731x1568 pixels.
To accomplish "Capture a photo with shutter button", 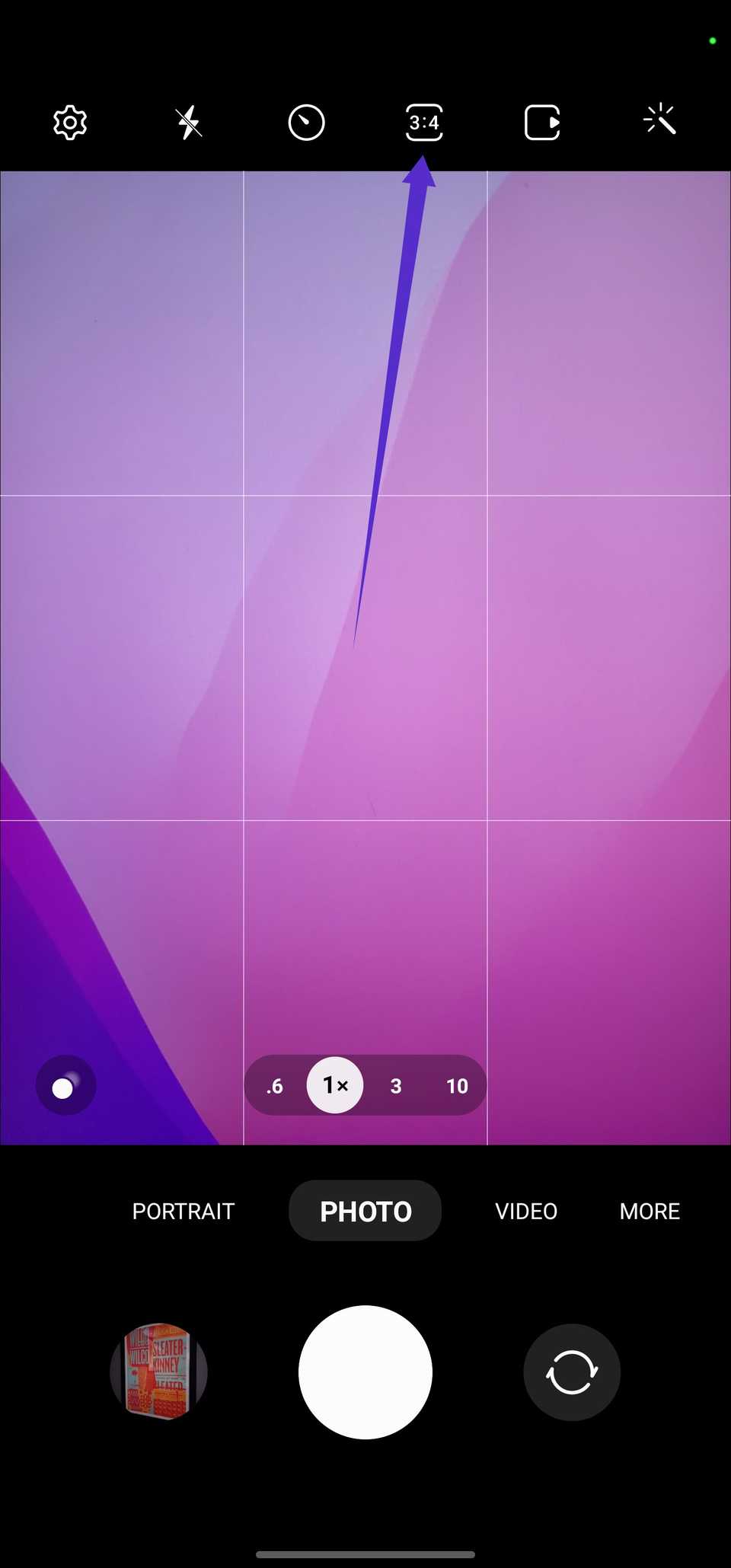I will point(365,1372).
